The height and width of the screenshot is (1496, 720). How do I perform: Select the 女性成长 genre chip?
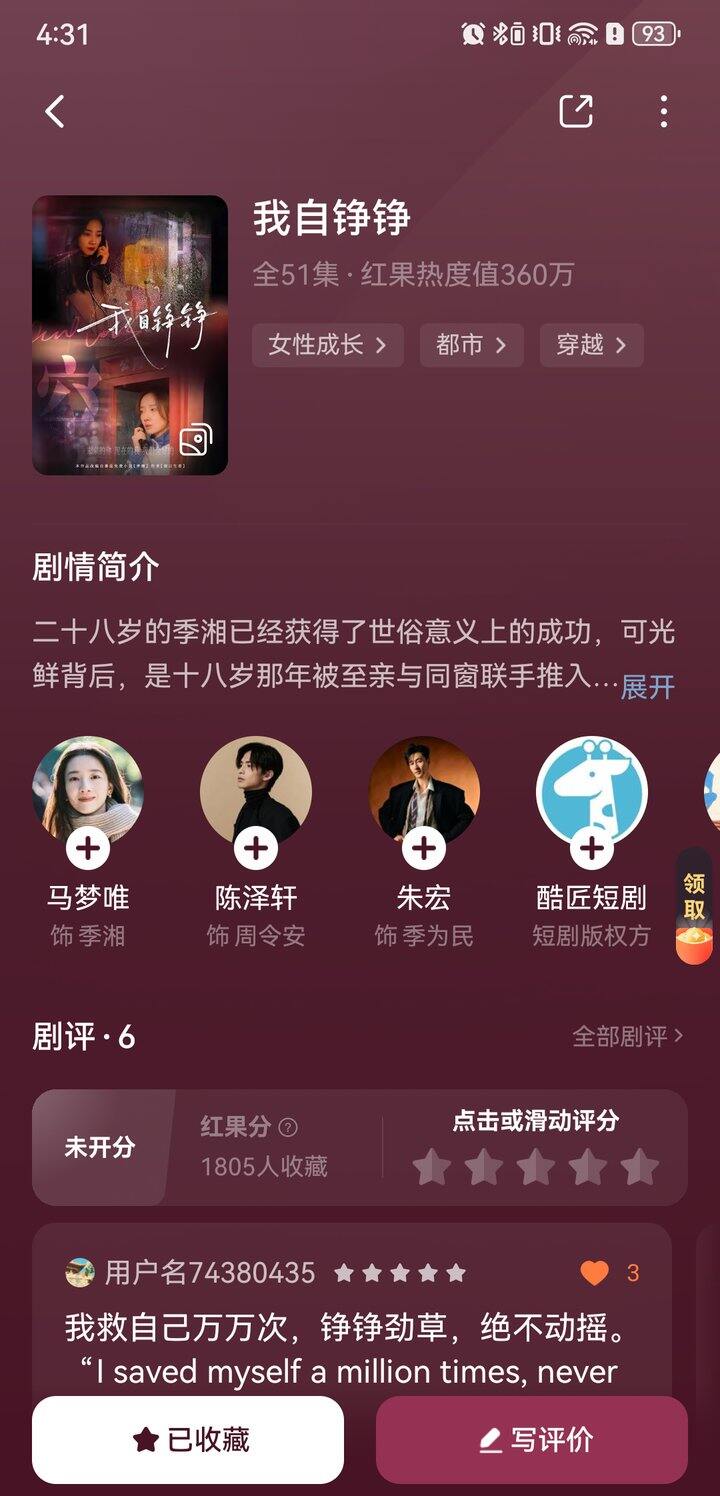327,345
